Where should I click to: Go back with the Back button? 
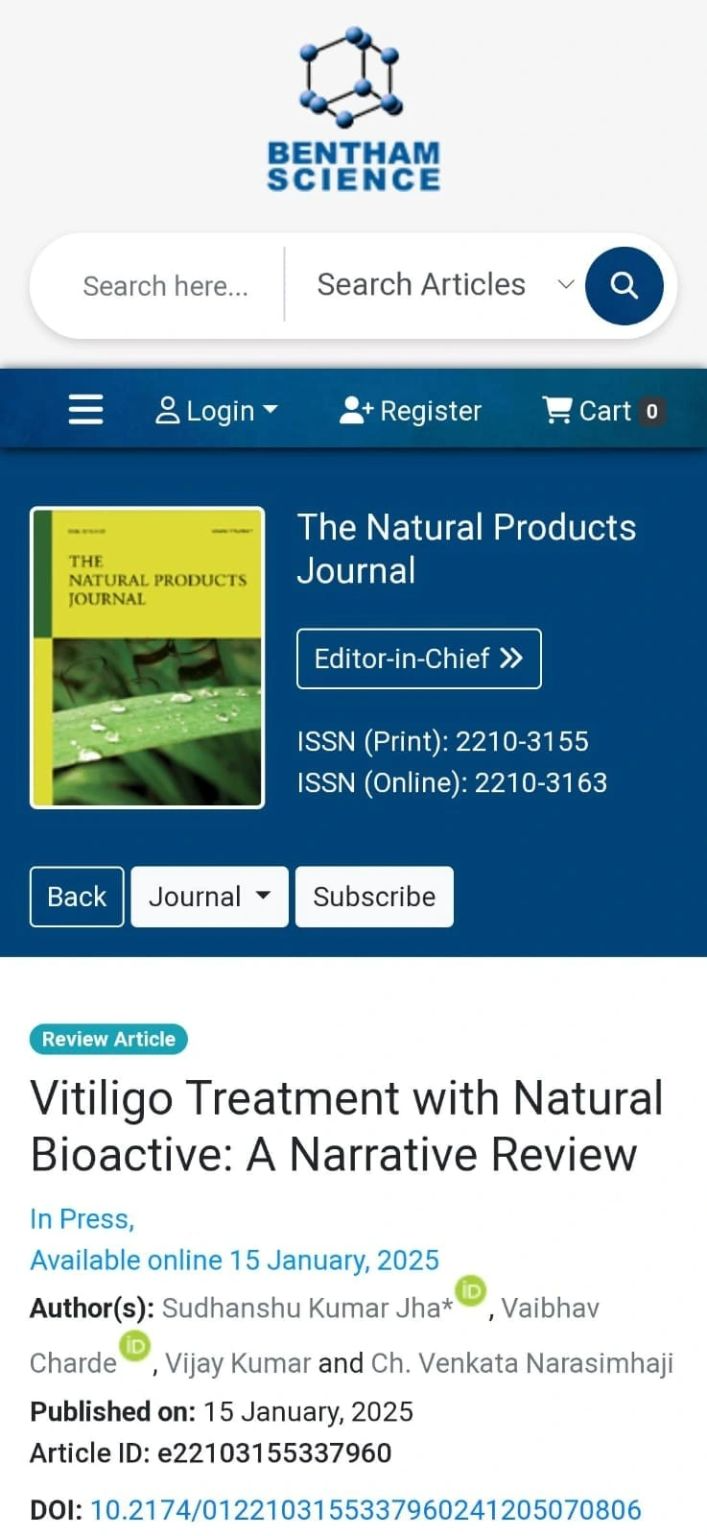pyautogui.click(x=77, y=896)
